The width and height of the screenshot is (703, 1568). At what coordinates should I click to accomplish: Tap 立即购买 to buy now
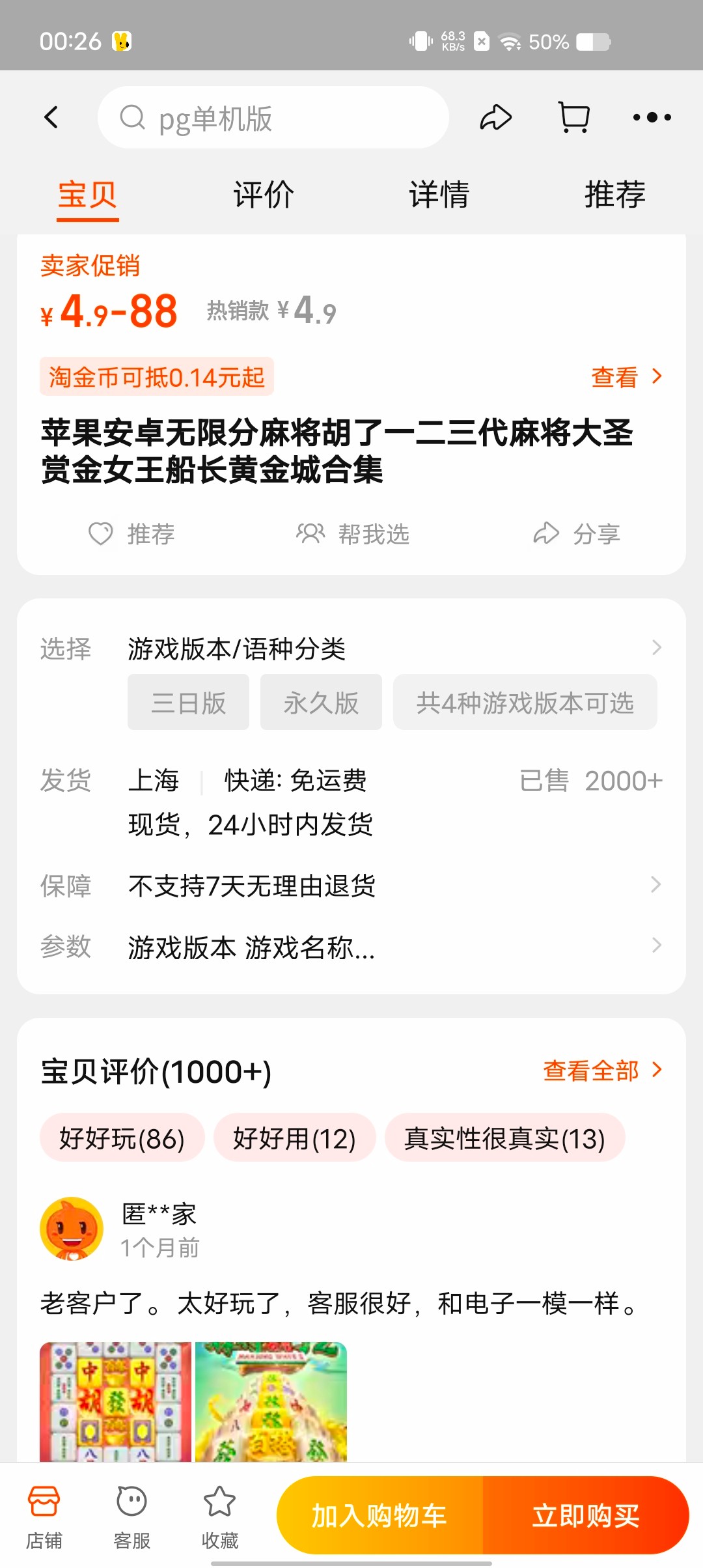click(585, 1515)
